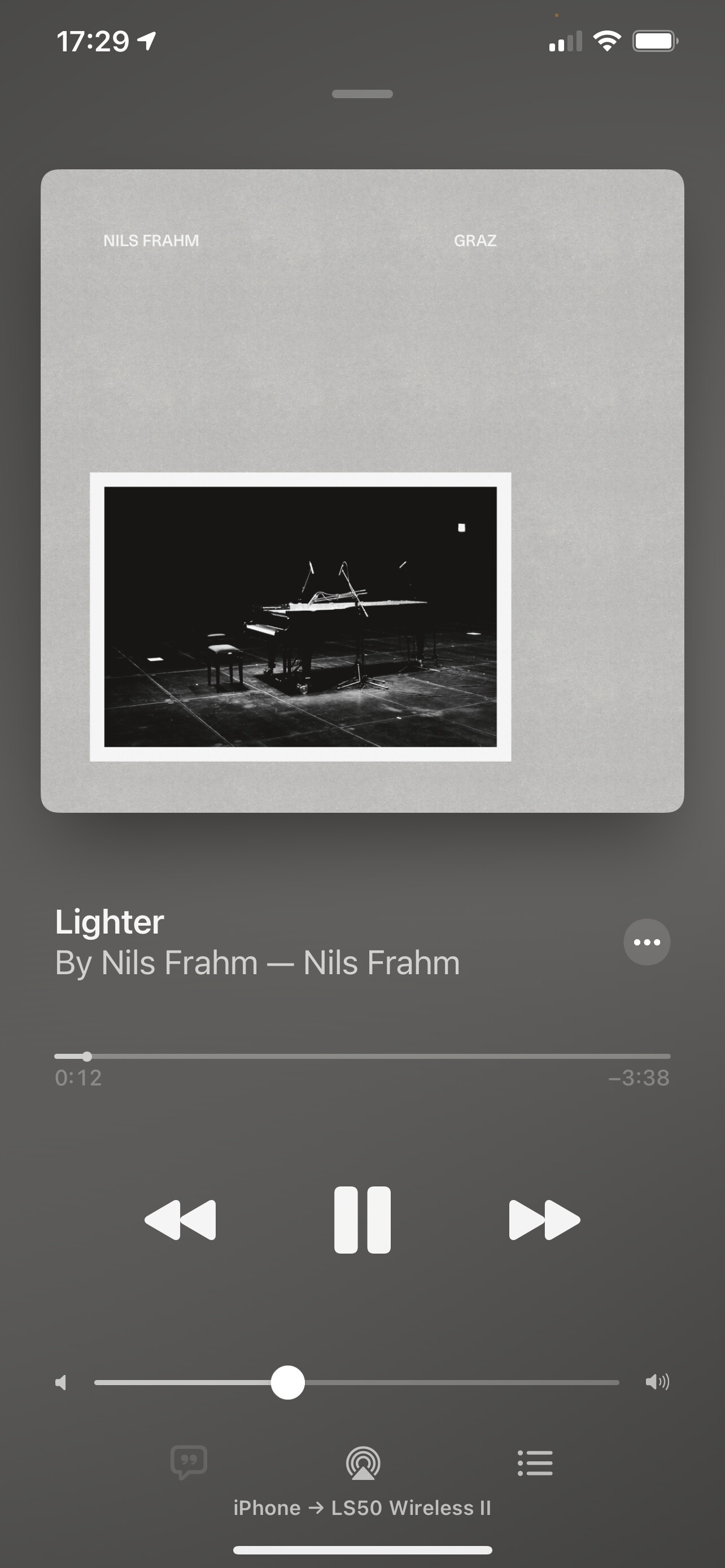Open the more options ellipsis button
Screen dimensions: 725x1568
tap(647, 941)
